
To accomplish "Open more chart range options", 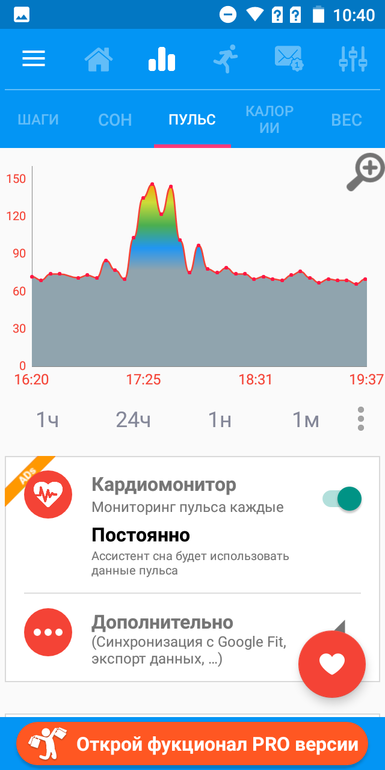I will [361, 419].
